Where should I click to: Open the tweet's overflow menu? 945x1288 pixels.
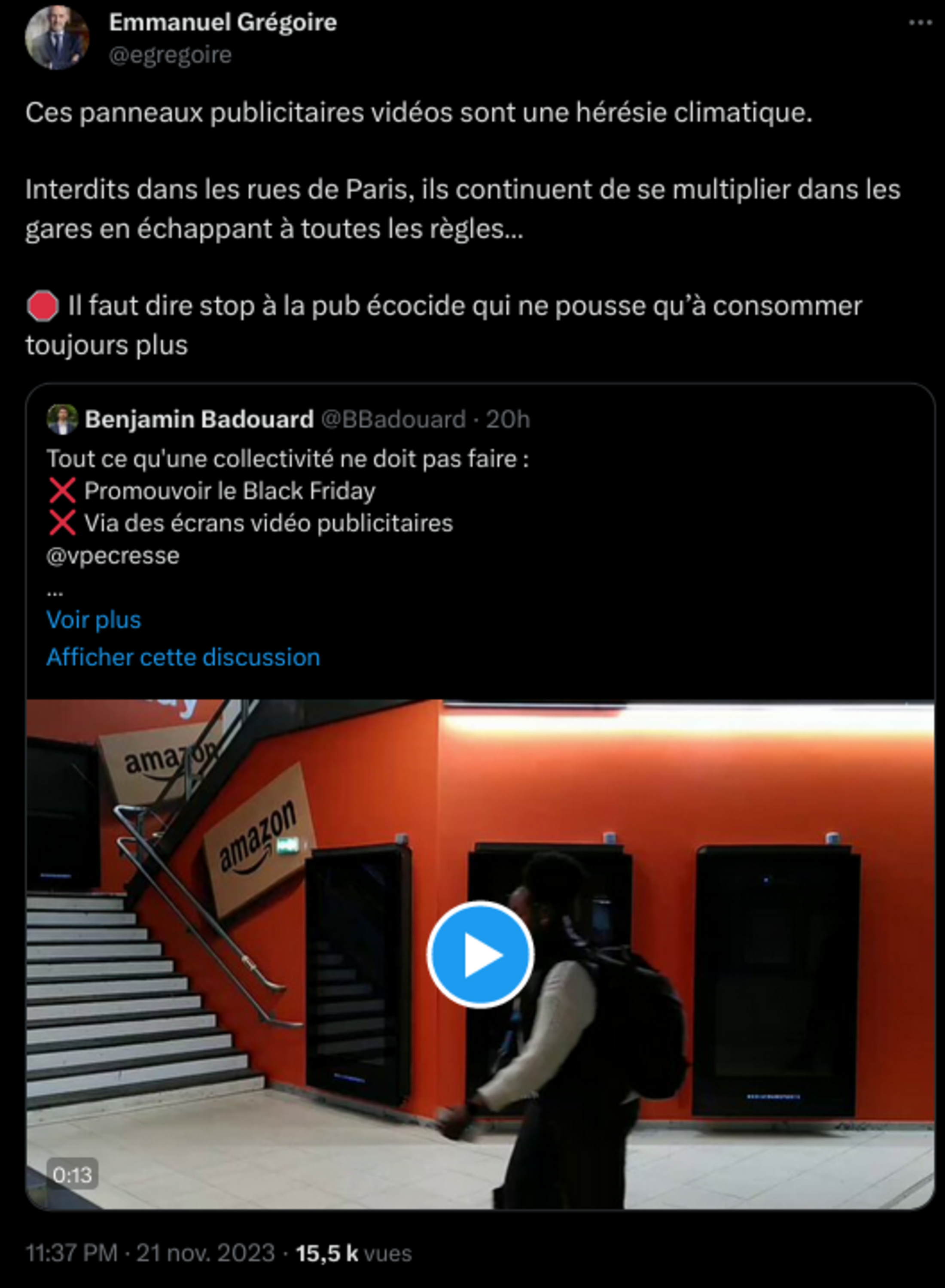[x=919, y=23]
